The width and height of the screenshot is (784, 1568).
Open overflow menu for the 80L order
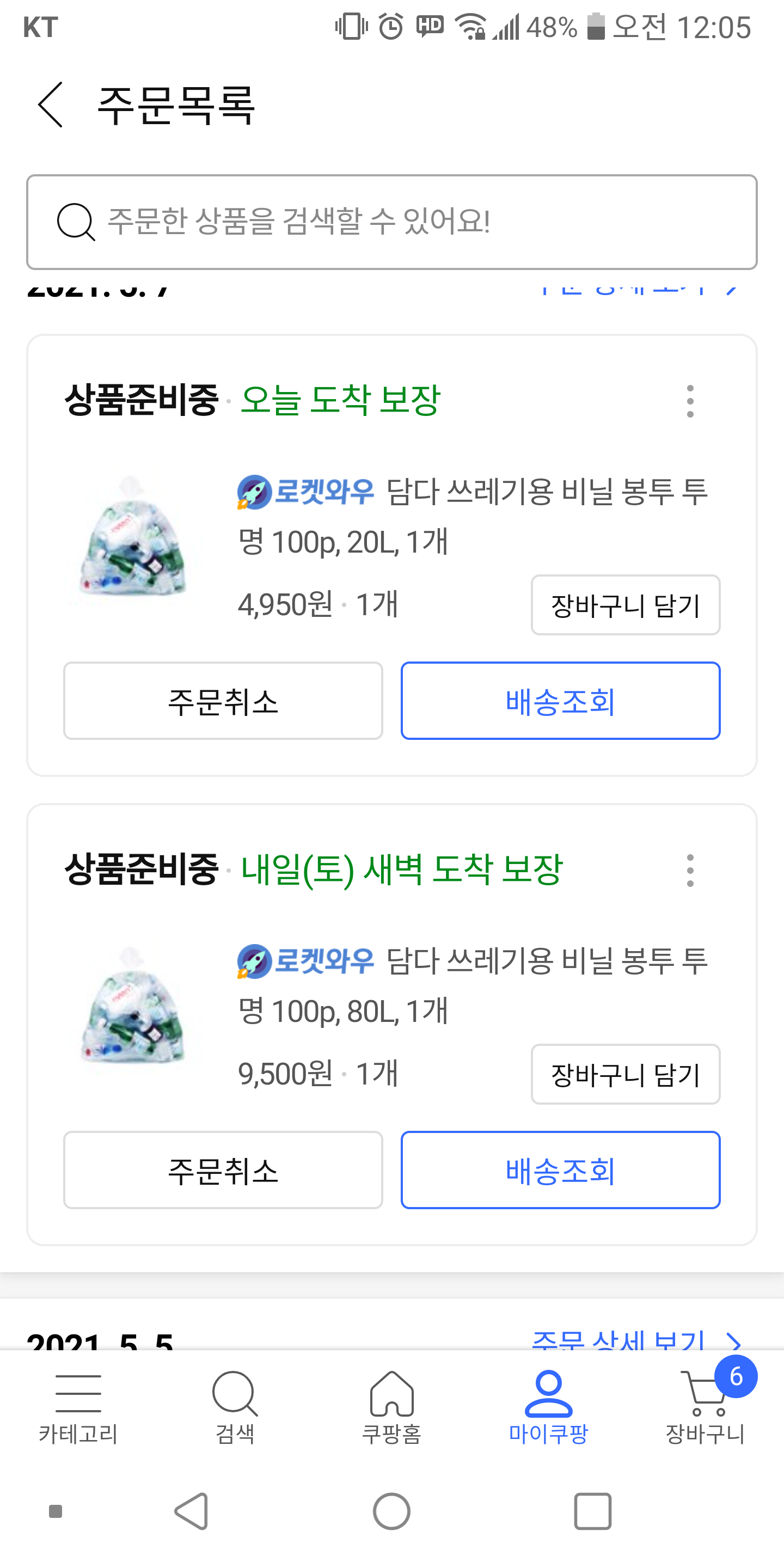(x=690, y=871)
